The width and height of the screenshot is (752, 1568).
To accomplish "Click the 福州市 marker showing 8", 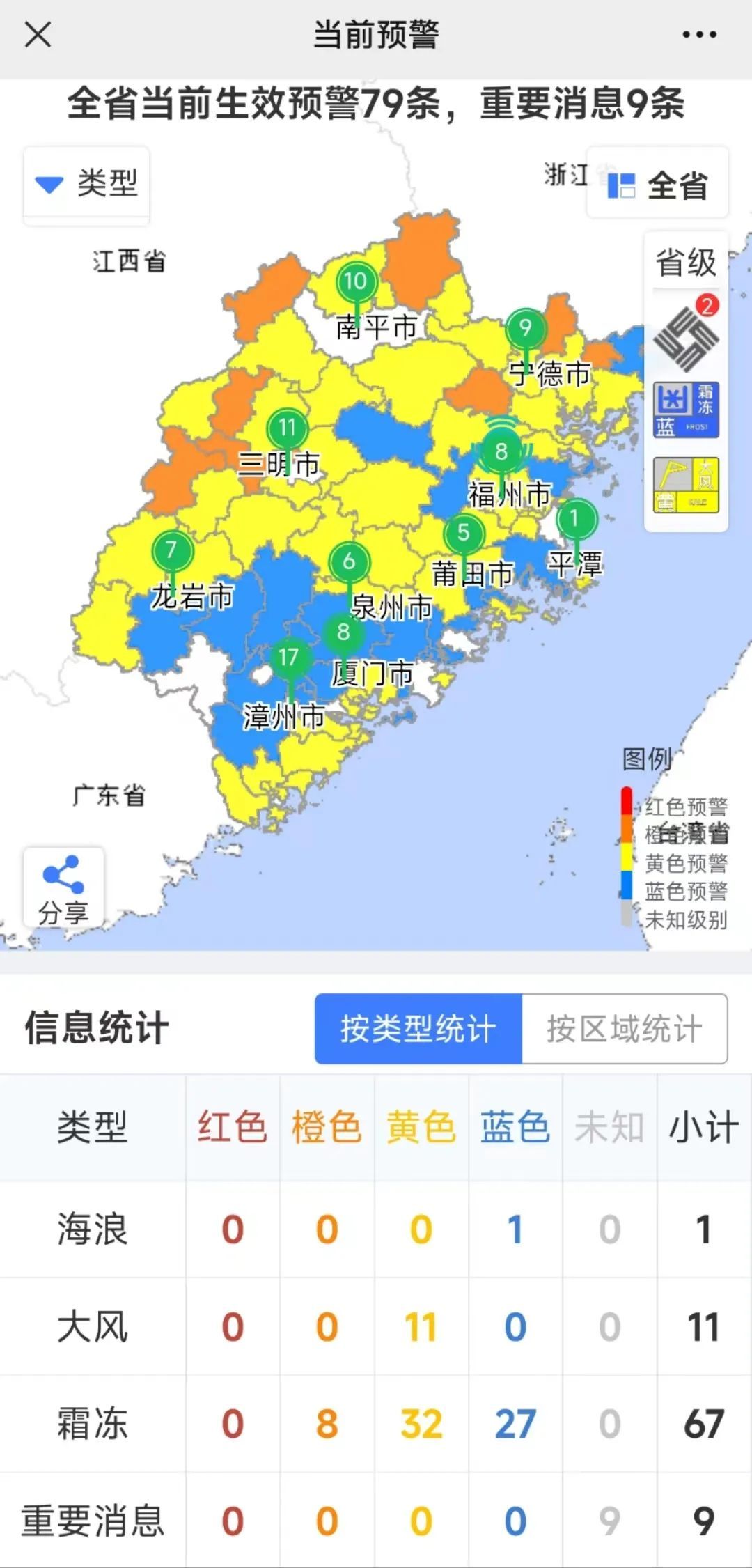I will 501,451.
